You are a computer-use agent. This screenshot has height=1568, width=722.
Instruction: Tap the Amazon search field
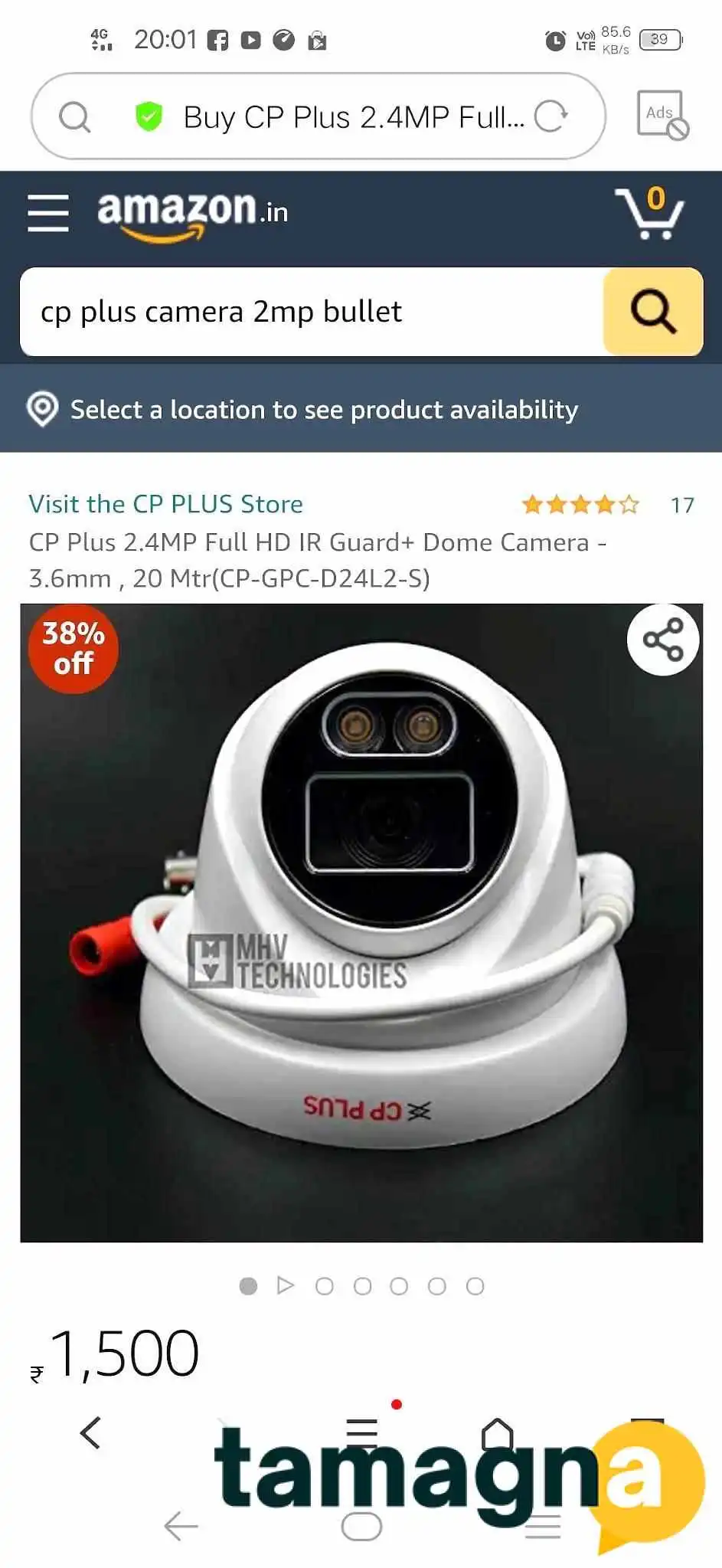tap(312, 312)
